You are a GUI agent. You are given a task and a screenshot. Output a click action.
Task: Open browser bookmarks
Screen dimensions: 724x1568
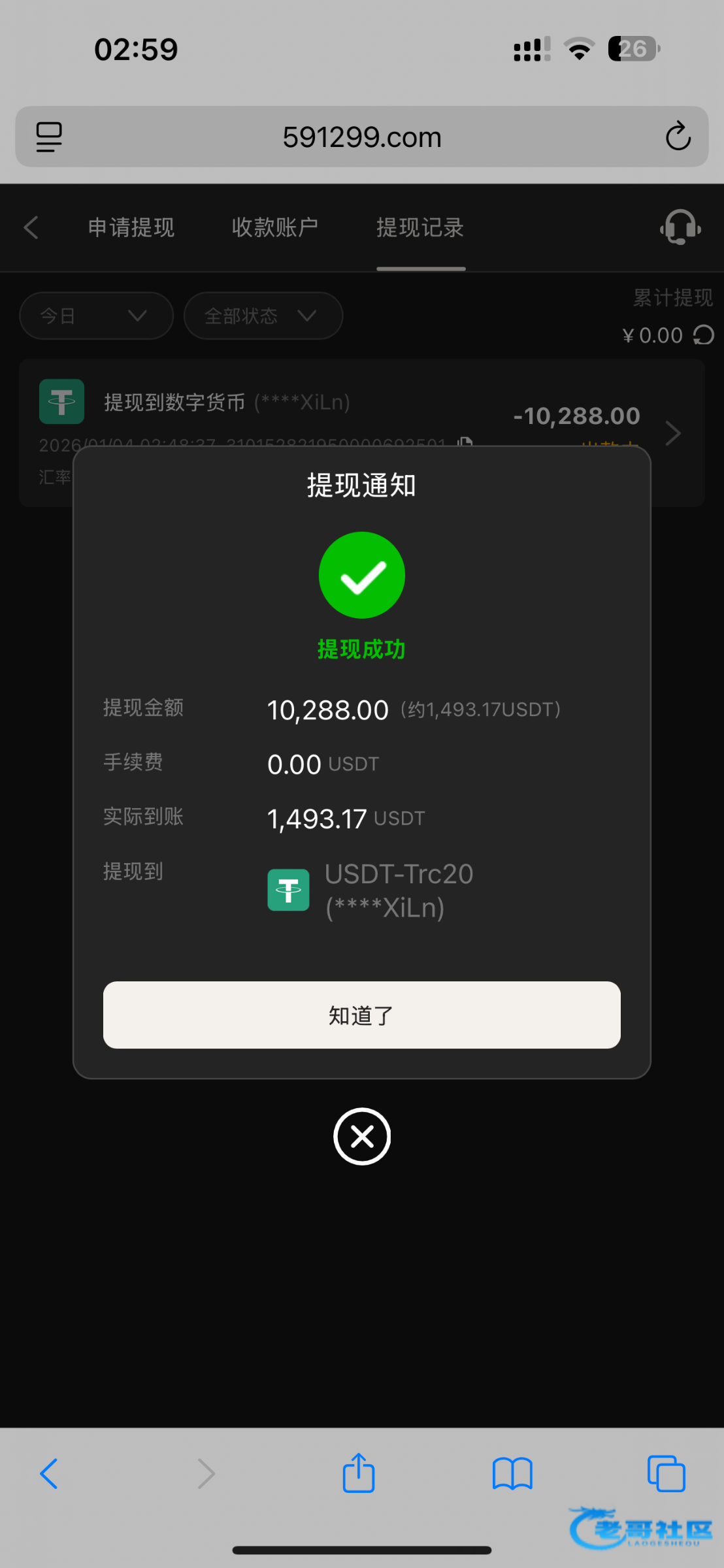512,1473
